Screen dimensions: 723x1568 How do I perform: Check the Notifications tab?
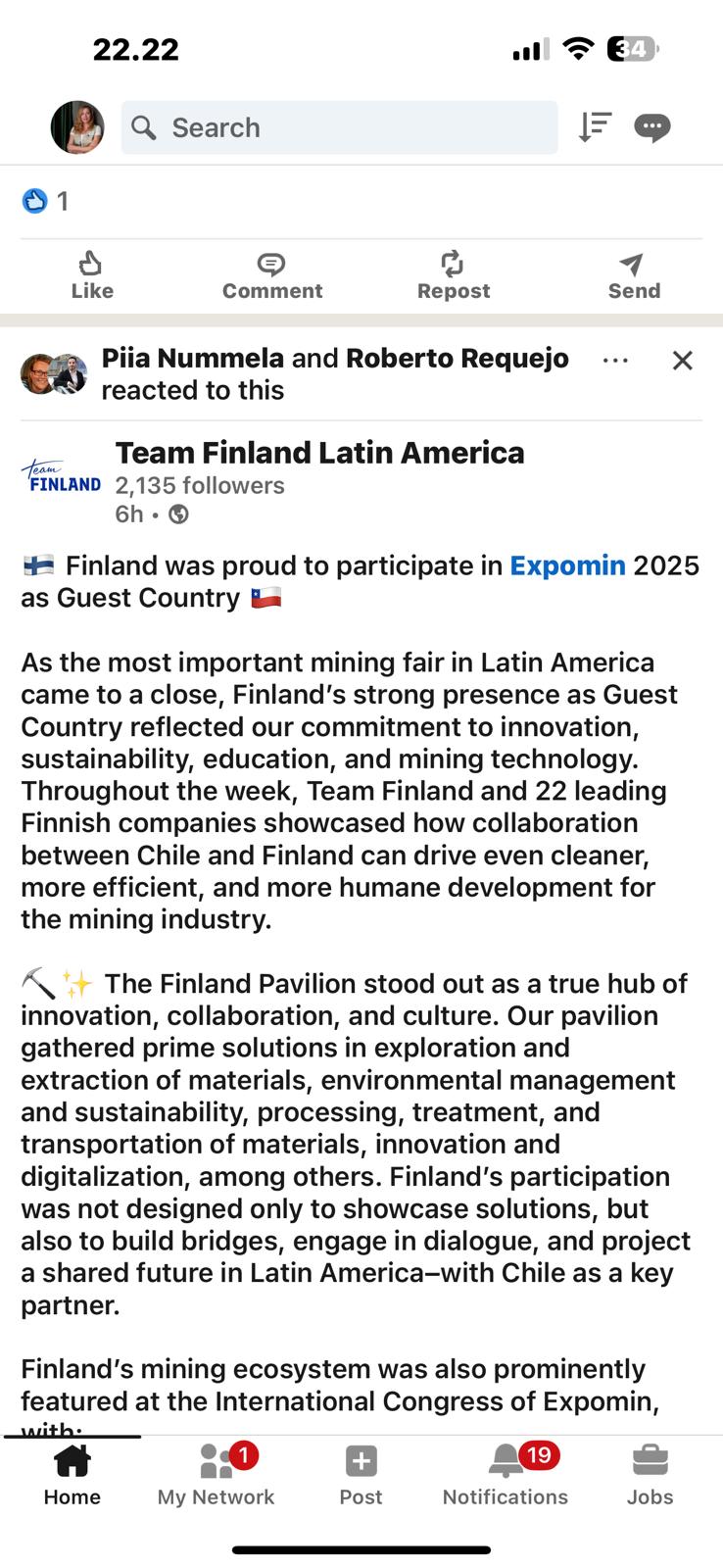(x=506, y=1473)
